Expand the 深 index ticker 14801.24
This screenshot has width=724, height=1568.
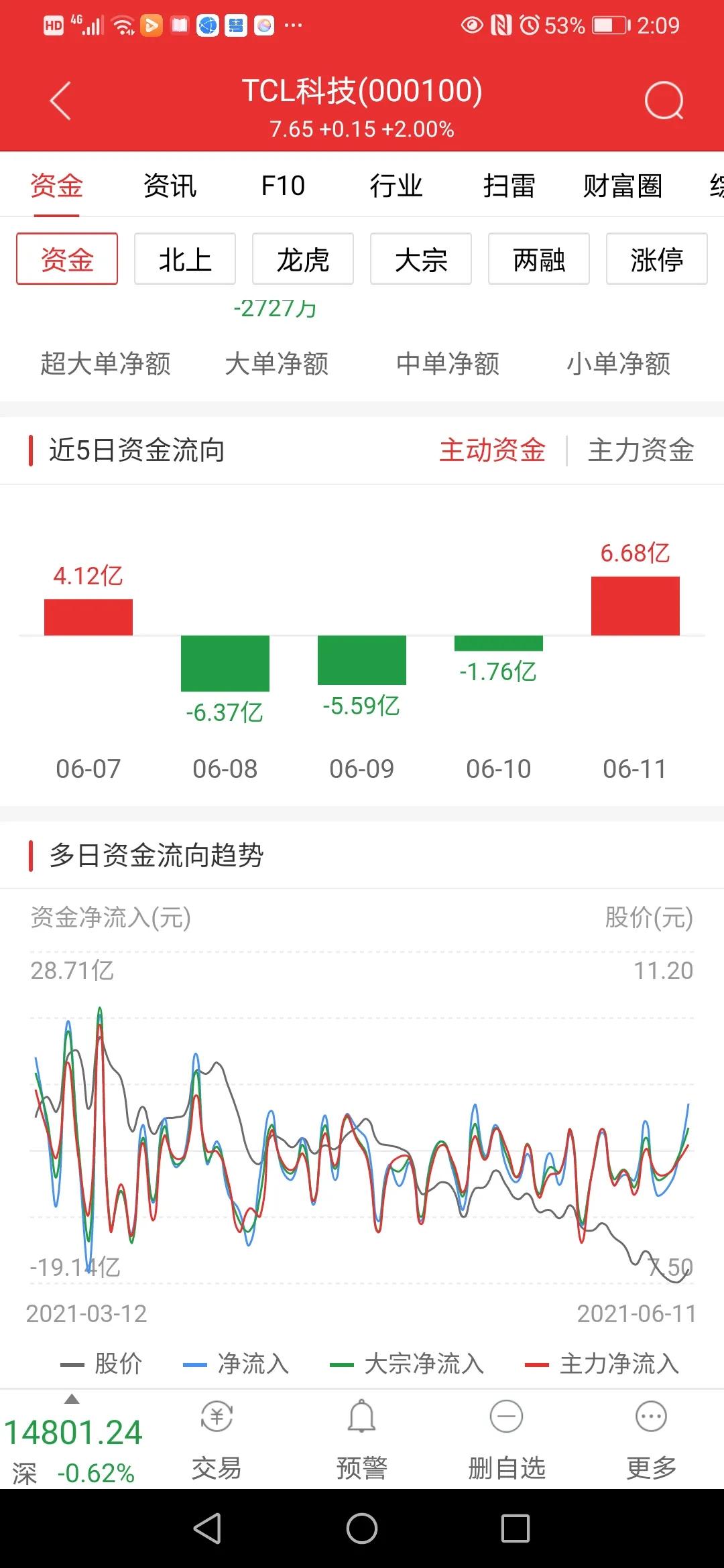click(72, 1440)
